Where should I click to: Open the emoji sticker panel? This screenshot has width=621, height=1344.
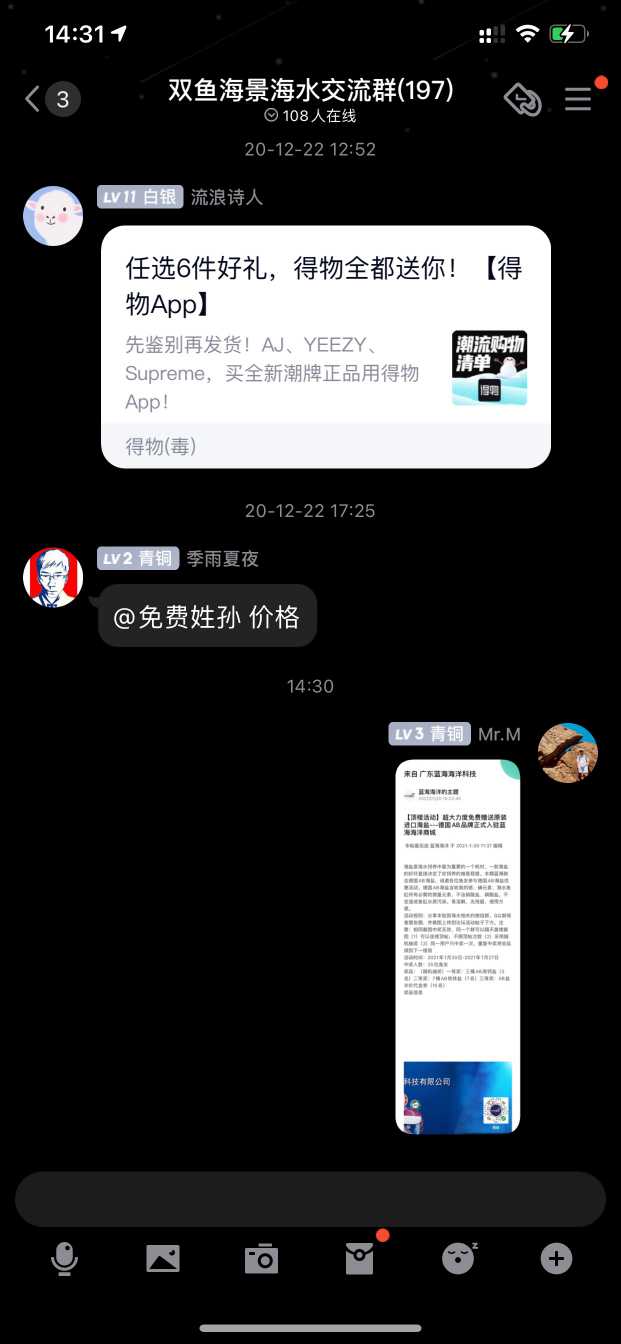(x=458, y=1258)
